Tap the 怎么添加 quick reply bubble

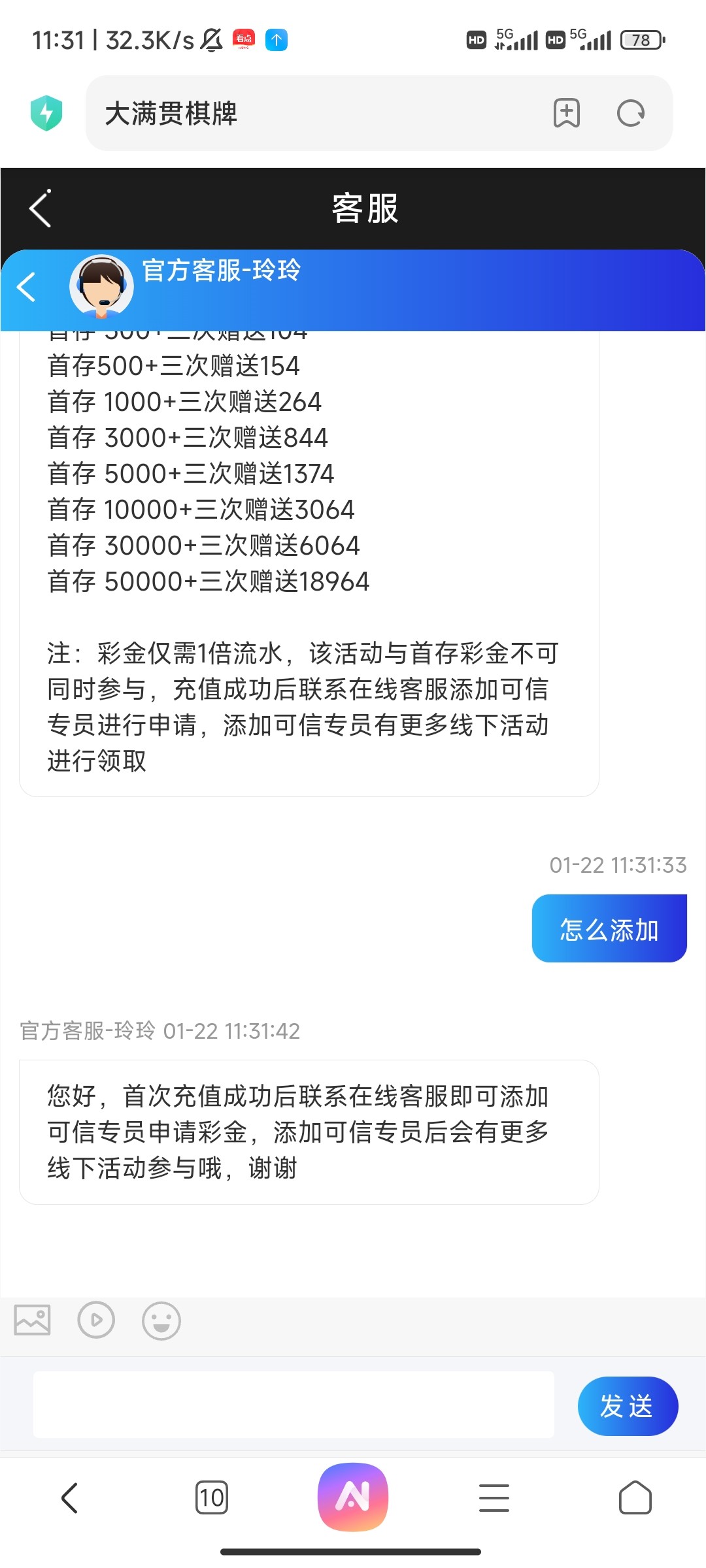coord(609,928)
